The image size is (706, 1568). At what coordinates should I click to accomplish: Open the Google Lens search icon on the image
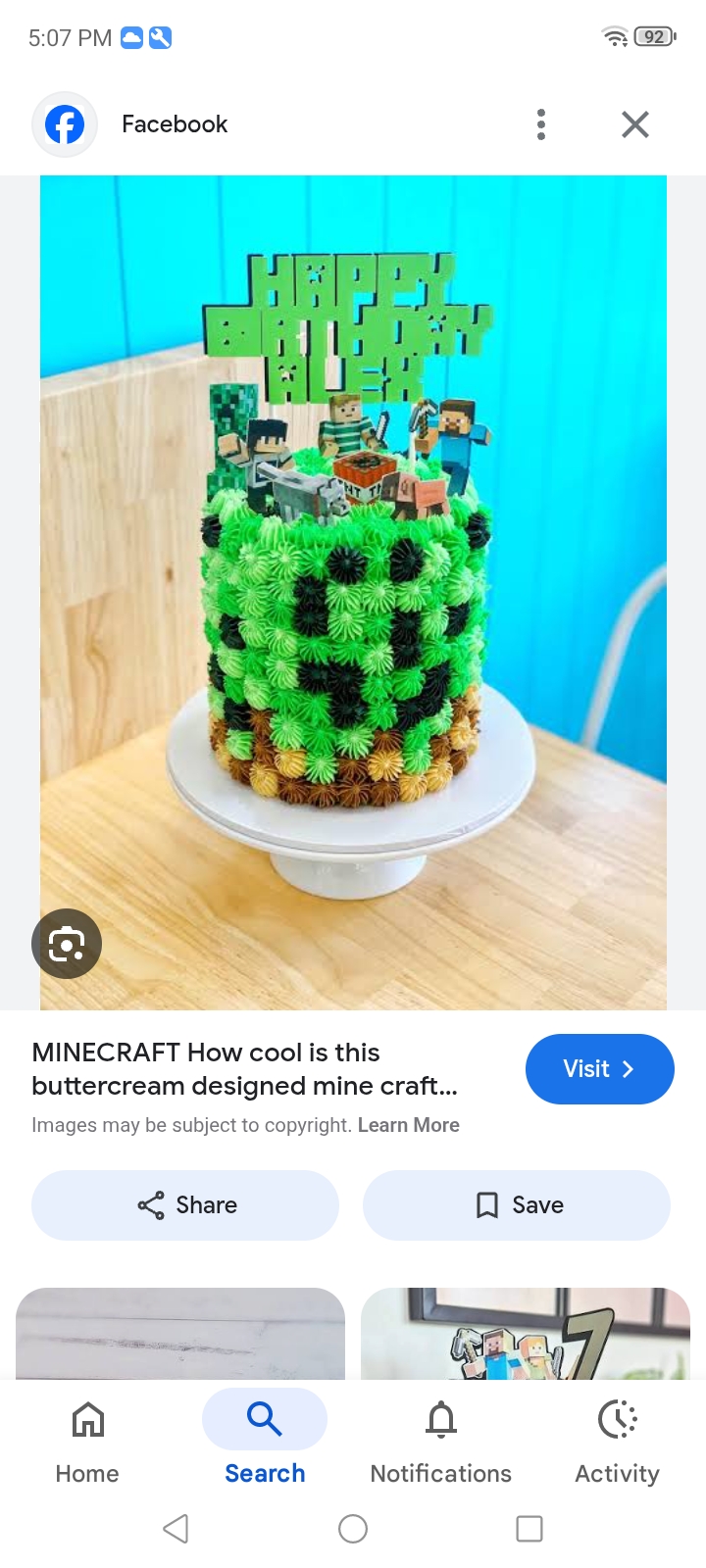pyautogui.click(x=66, y=943)
